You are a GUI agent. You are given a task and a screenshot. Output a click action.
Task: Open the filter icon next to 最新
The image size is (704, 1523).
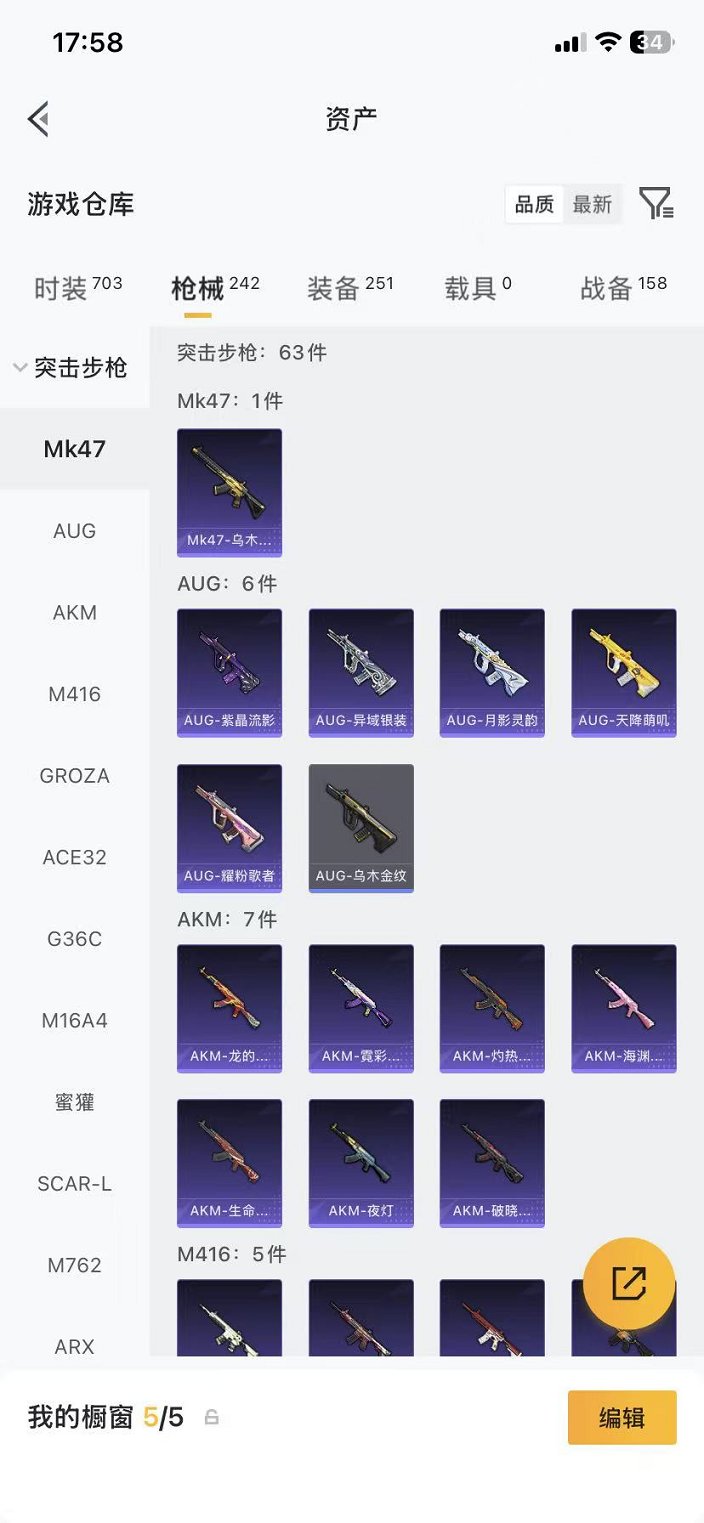(656, 204)
